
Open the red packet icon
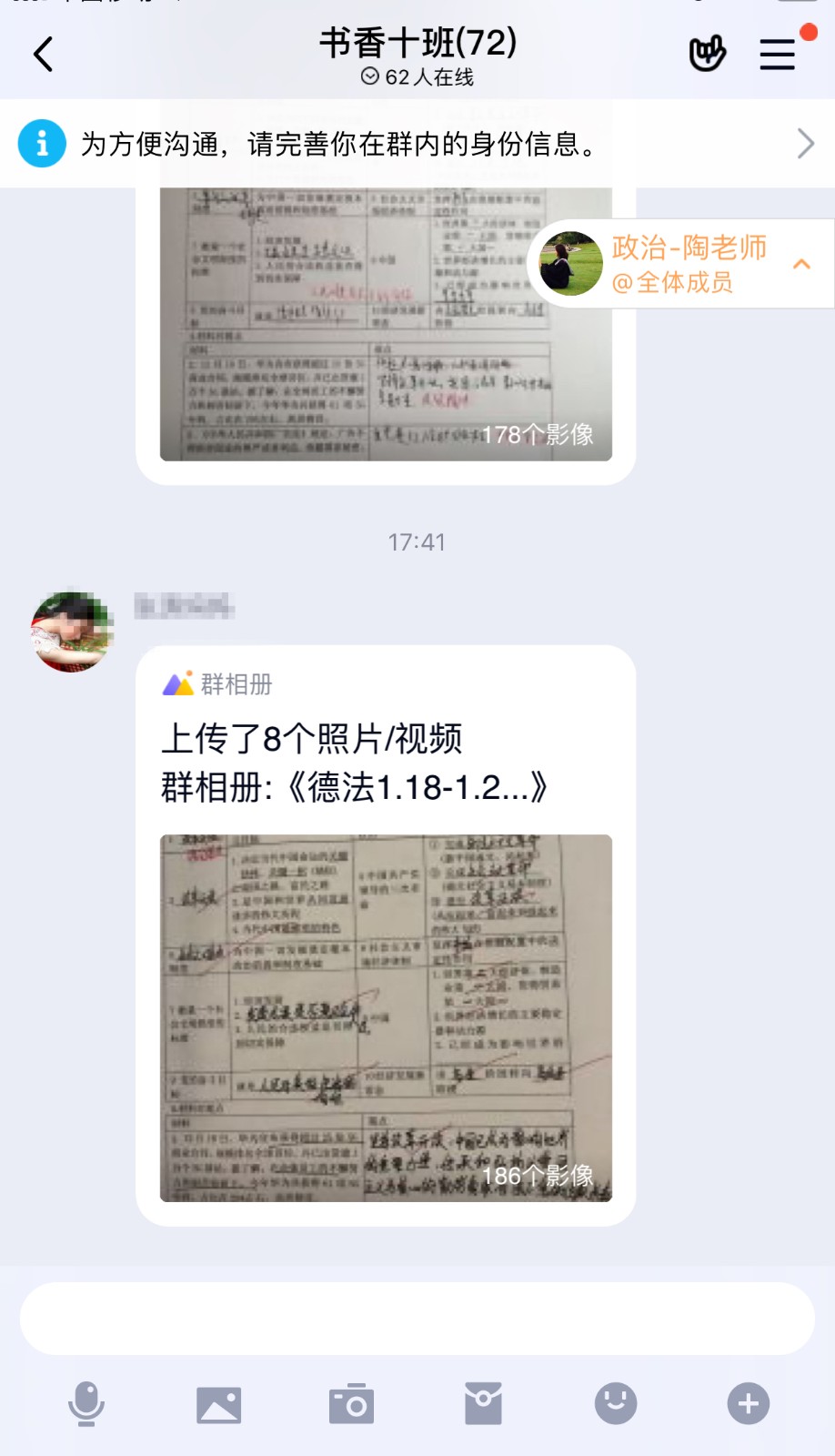[483, 1403]
